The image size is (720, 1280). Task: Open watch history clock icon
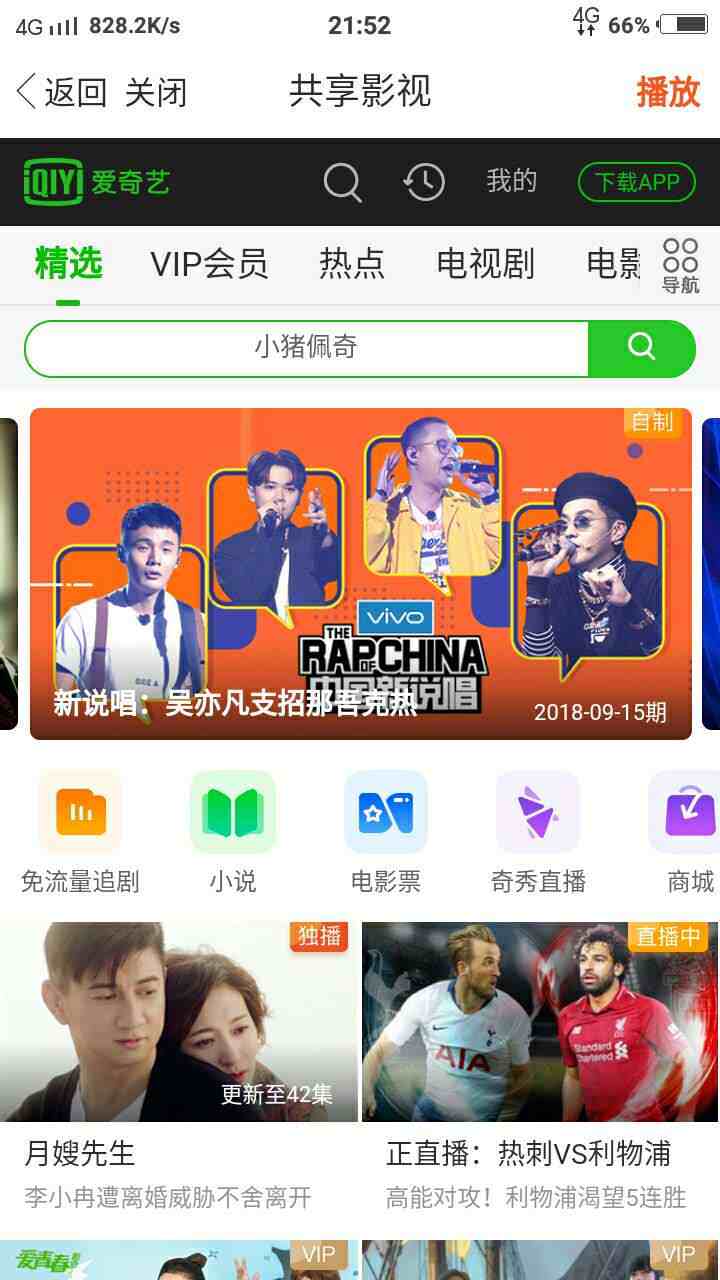[x=424, y=182]
